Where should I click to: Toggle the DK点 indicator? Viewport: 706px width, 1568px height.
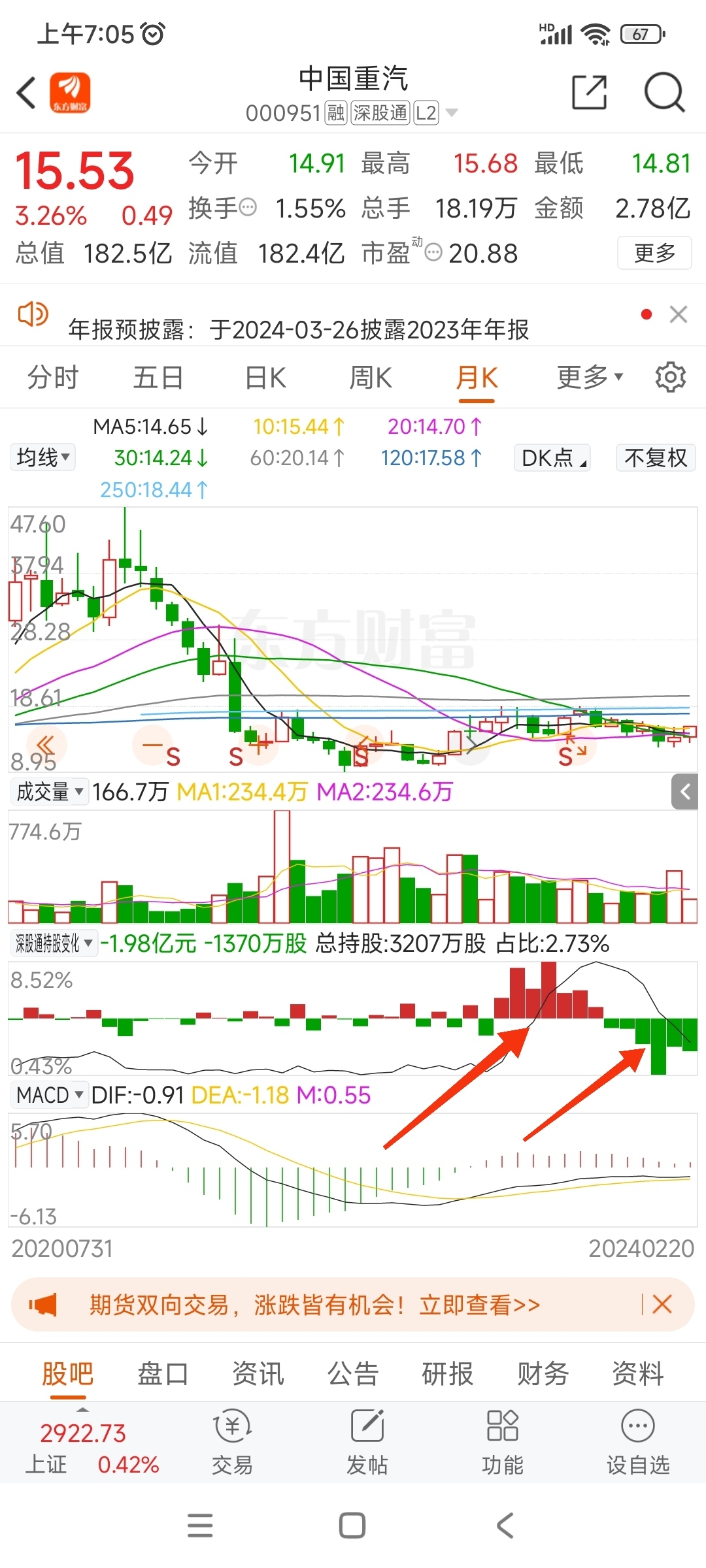pos(551,457)
